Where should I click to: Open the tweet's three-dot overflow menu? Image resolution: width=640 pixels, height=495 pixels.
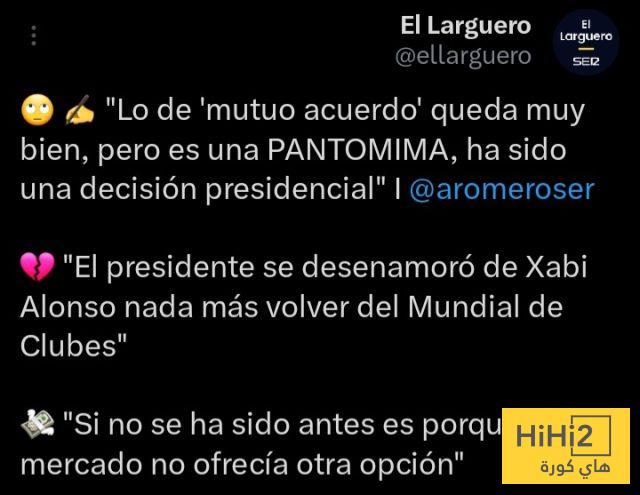pyautogui.click(x=35, y=36)
